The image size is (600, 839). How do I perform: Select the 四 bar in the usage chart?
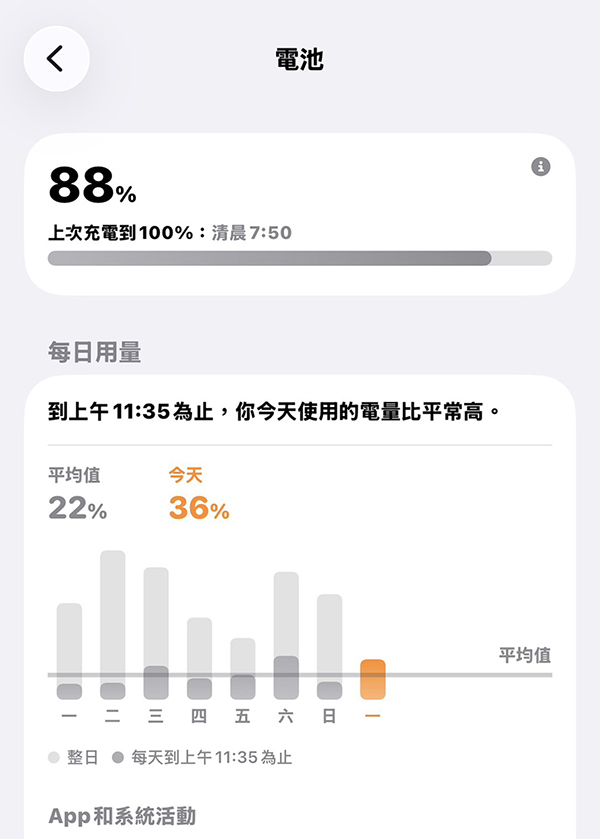click(x=199, y=658)
